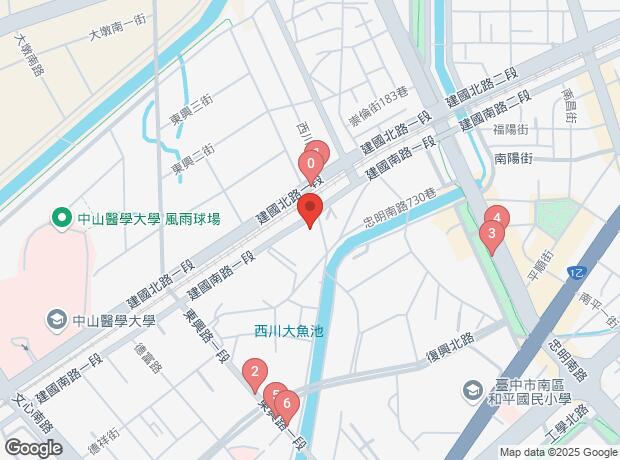Select map marker number 0
Viewport: 620px width, 460px height.
point(311,163)
